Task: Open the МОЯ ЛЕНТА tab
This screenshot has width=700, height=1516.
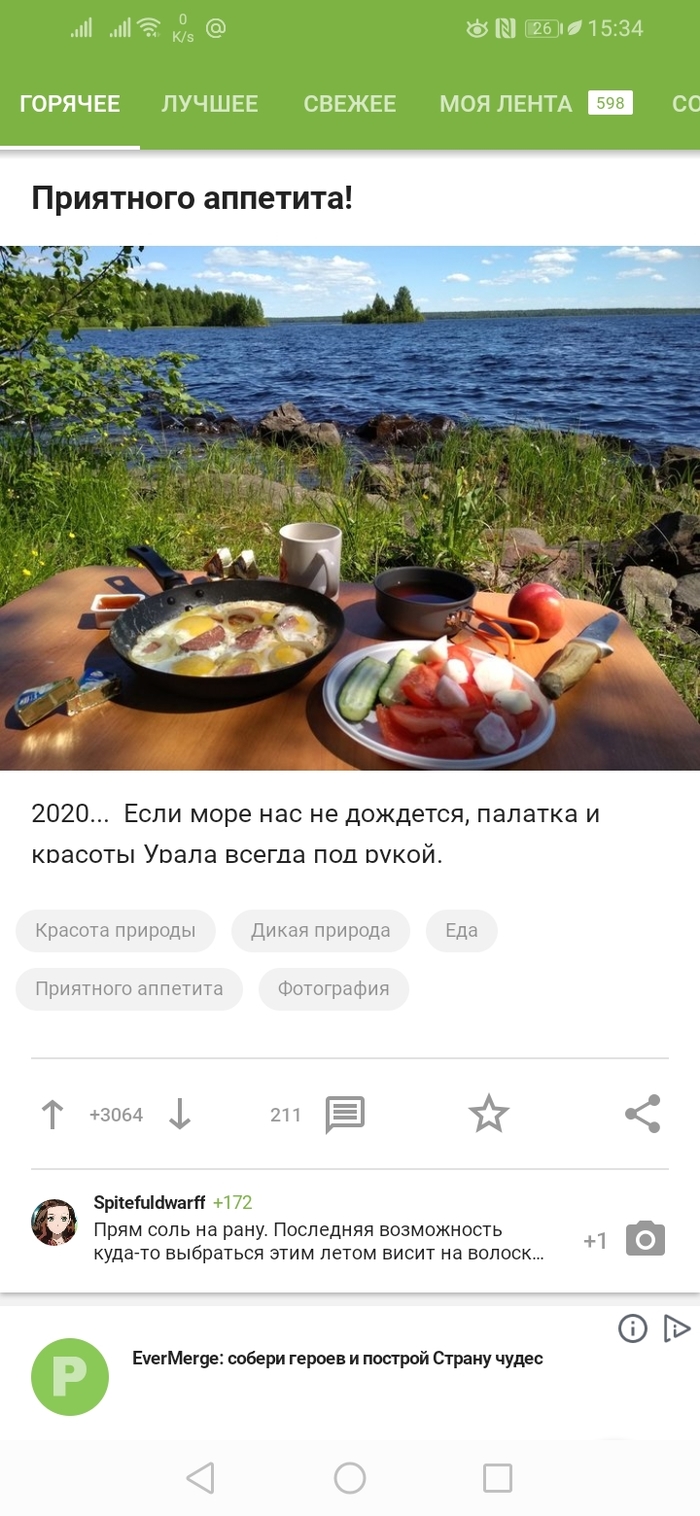Action: tap(506, 104)
